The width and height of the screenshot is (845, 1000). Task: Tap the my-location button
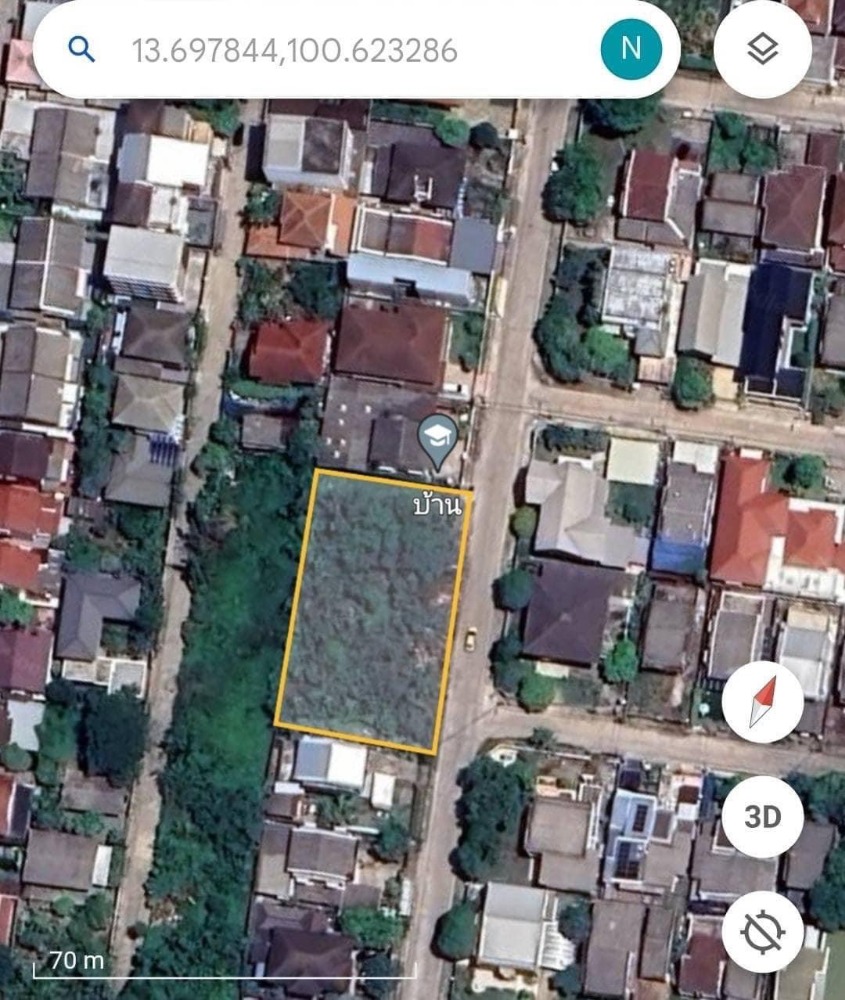[762, 932]
